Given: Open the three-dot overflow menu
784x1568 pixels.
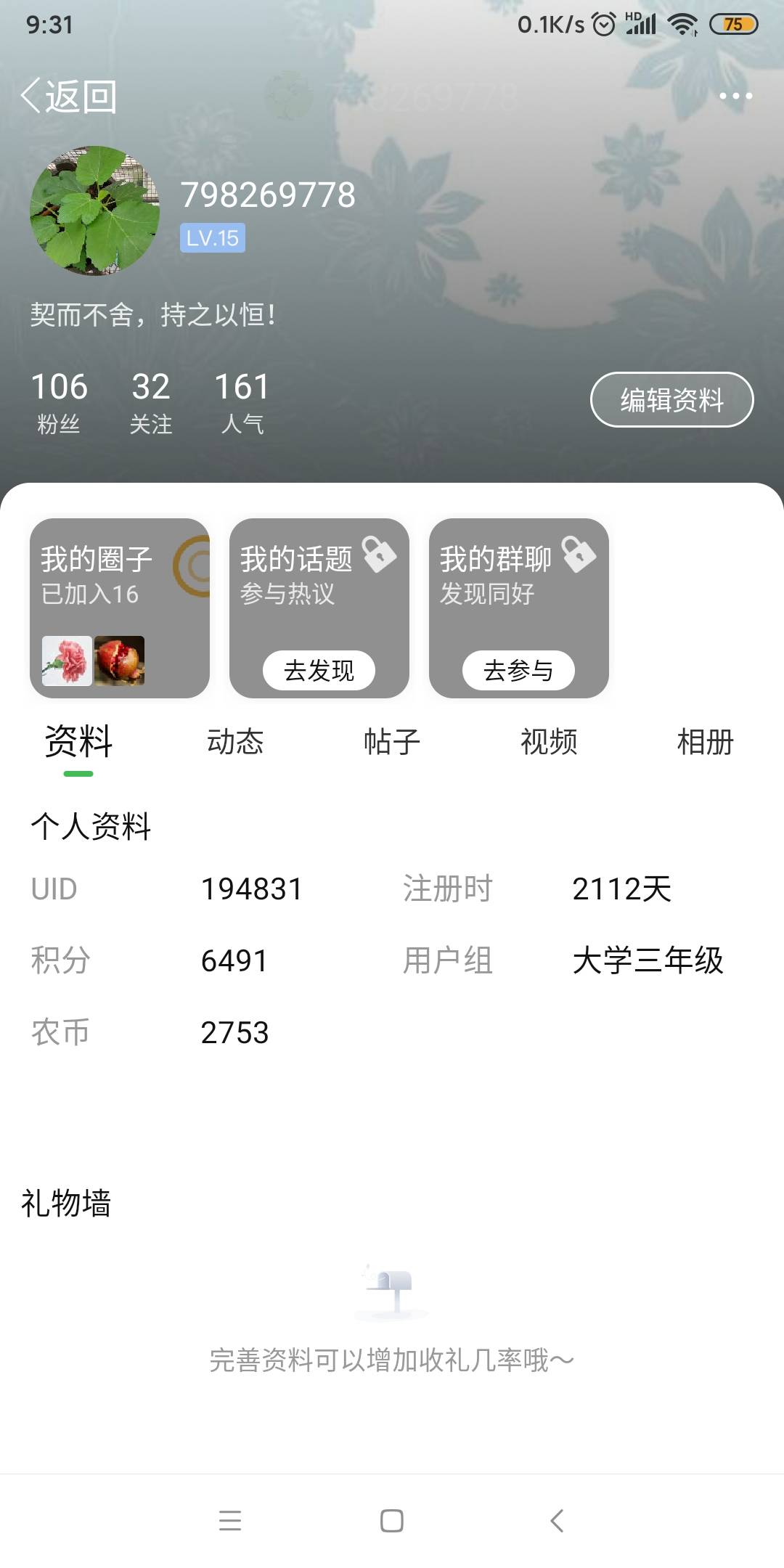Looking at the screenshot, I should [x=735, y=96].
